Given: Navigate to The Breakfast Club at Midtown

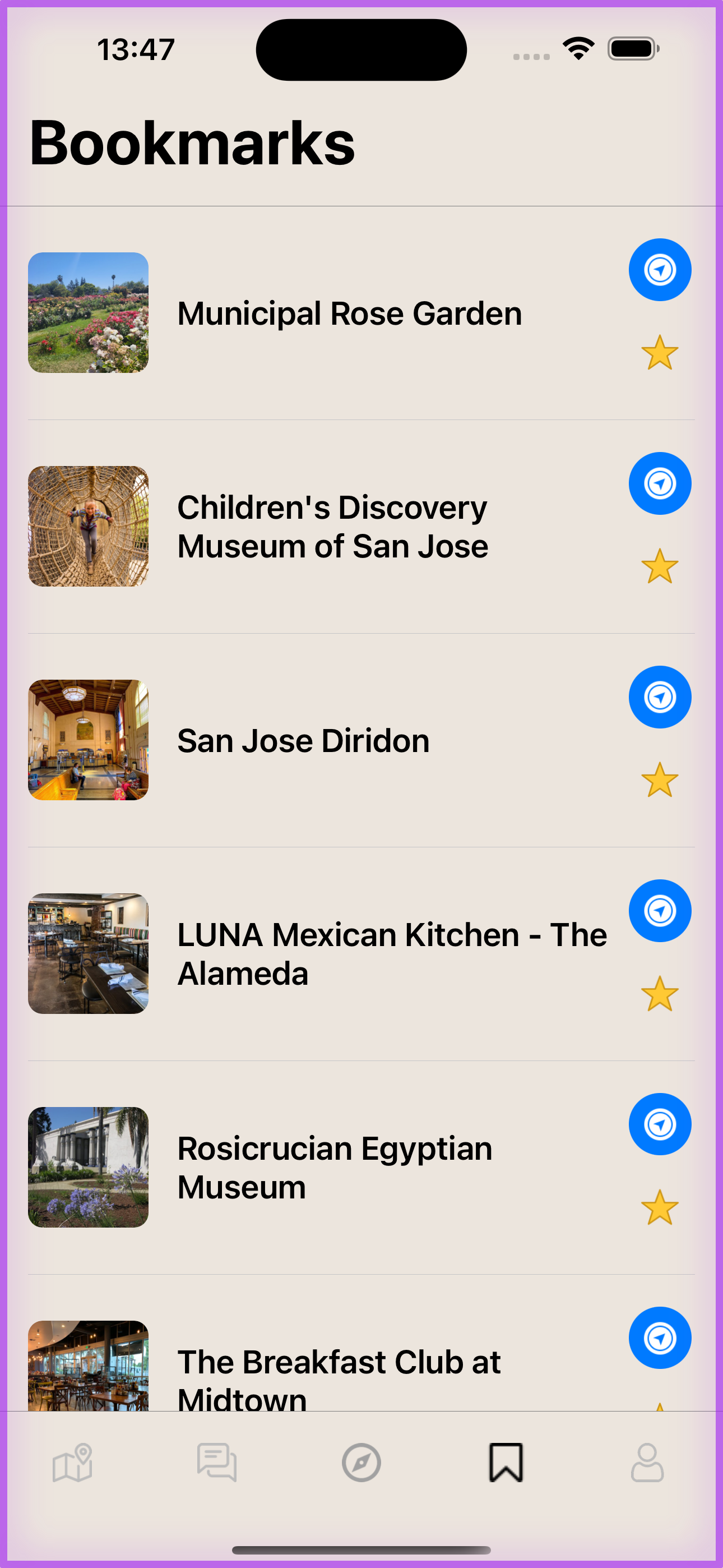Looking at the screenshot, I should click(x=660, y=1338).
